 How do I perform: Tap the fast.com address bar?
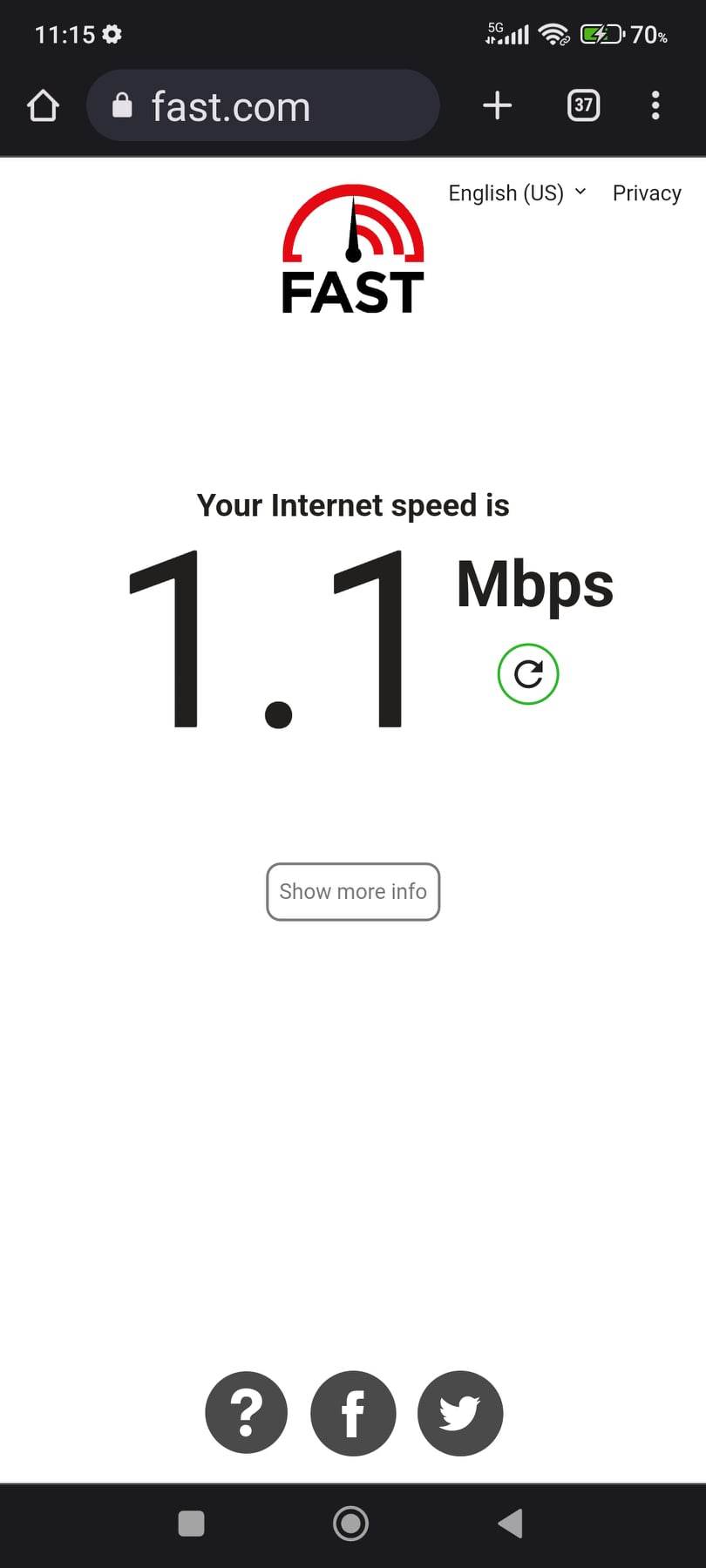pos(262,105)
